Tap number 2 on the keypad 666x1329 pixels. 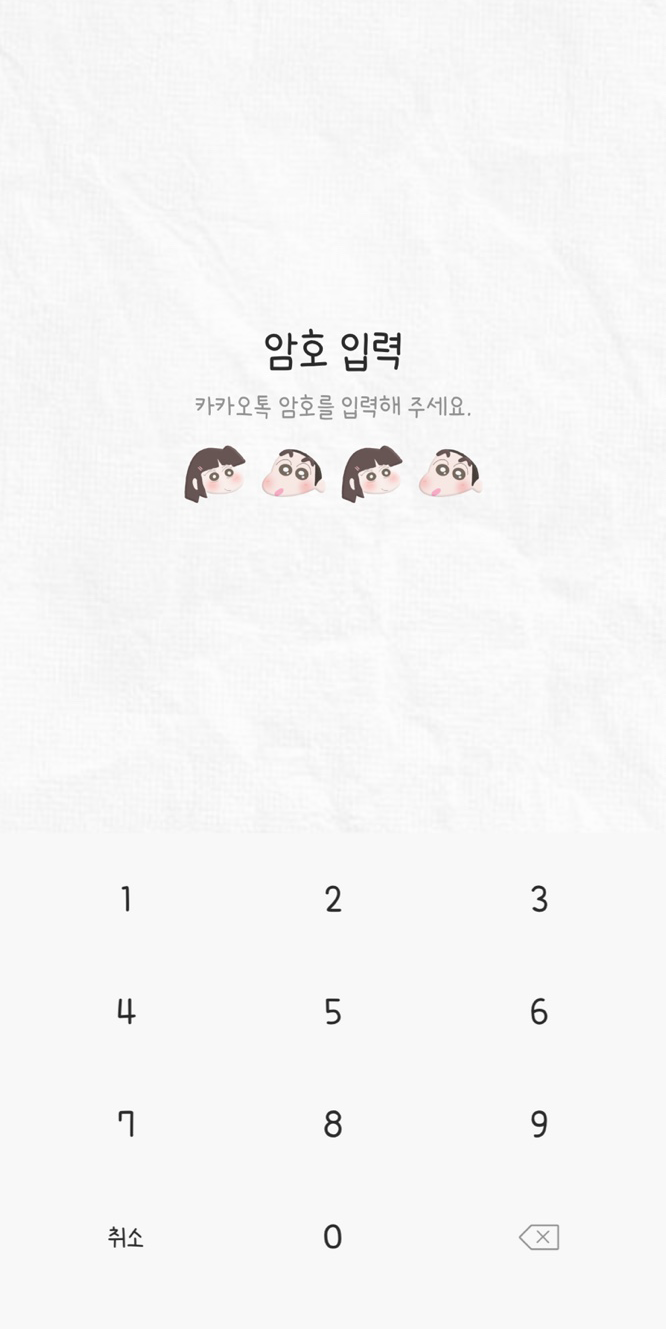tap(333, 899)
